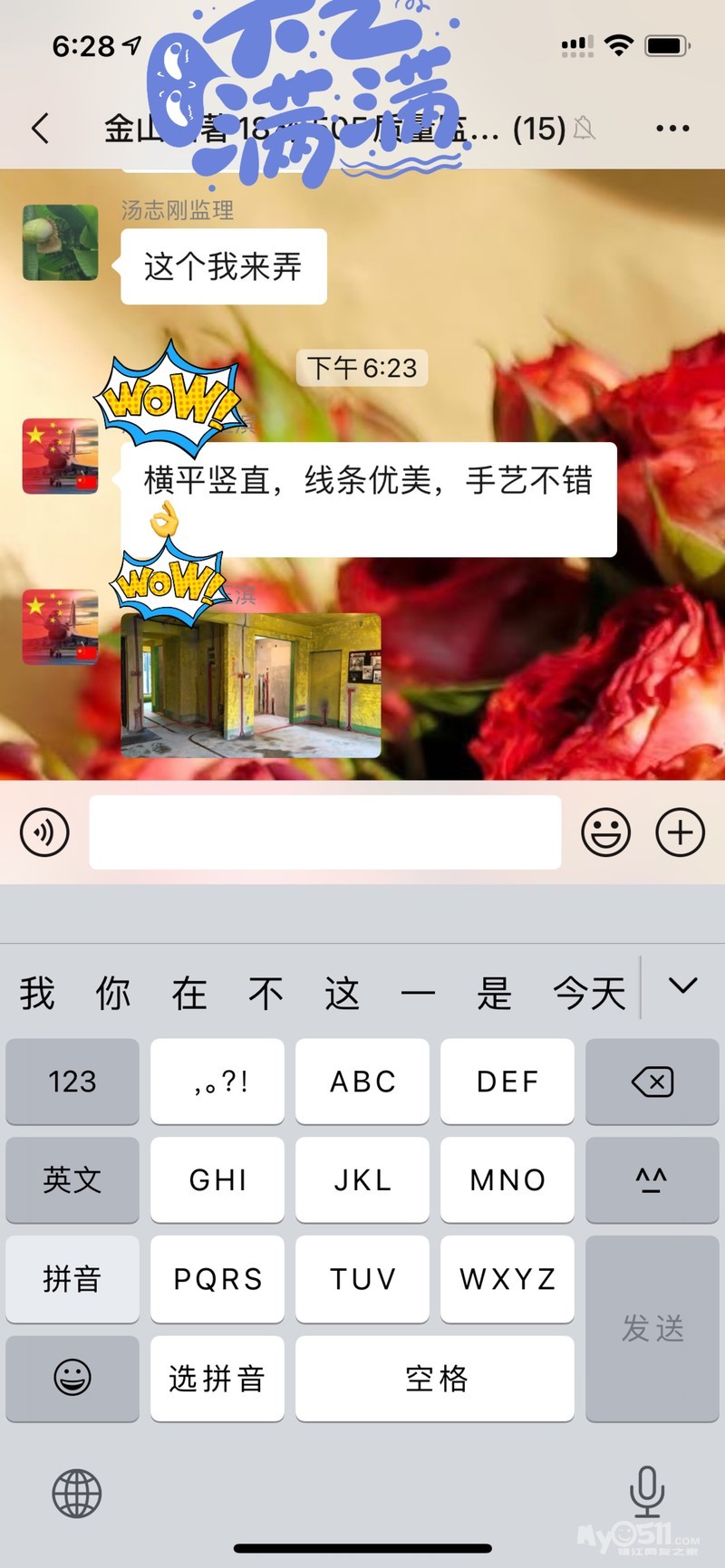This screenshot has width=725, height=1568.
Task: Open the plus attachments menu
Action: (x=680, y=832)
